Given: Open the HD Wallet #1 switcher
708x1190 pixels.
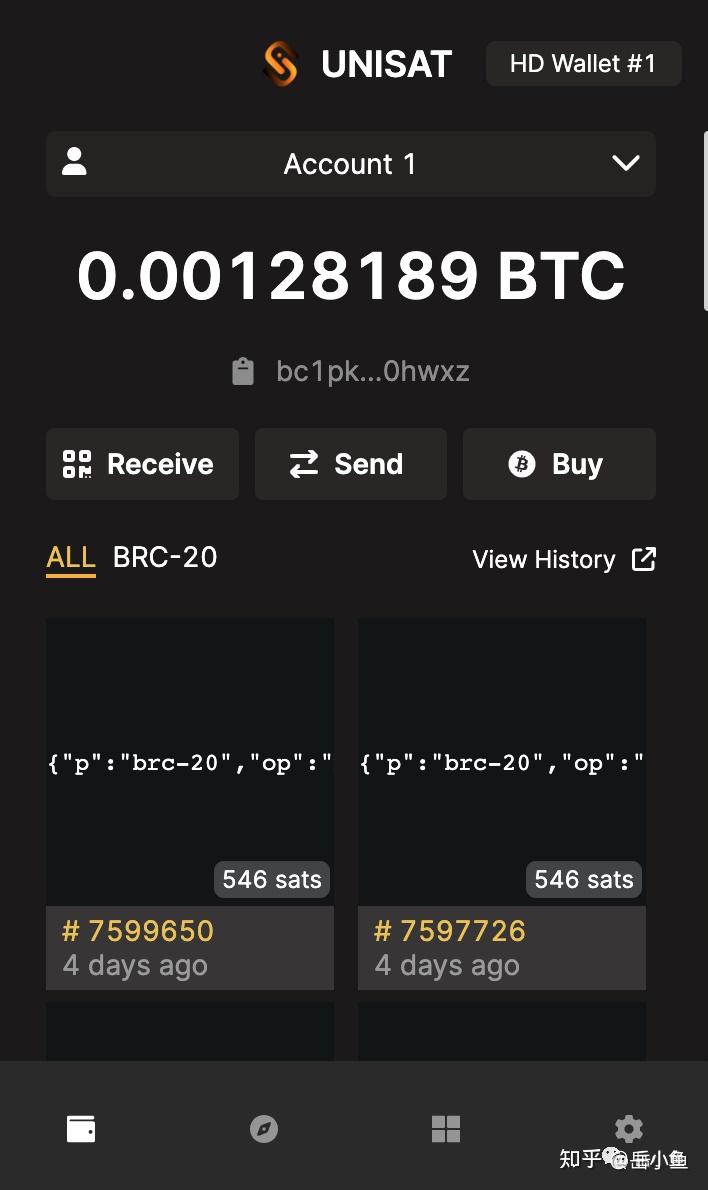Looking at the screenshot, I should [583, 64].
